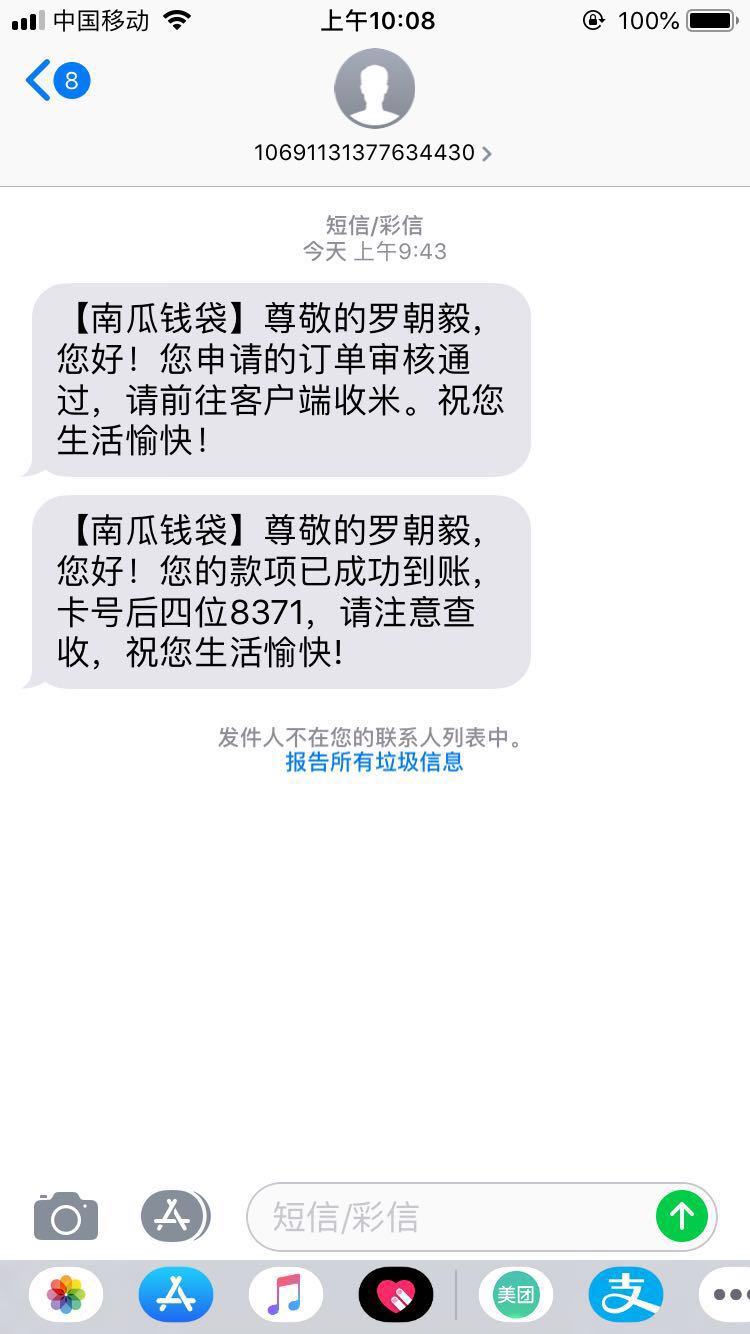Toggle the iMessage App Store drawer

tap(175, 1216)
